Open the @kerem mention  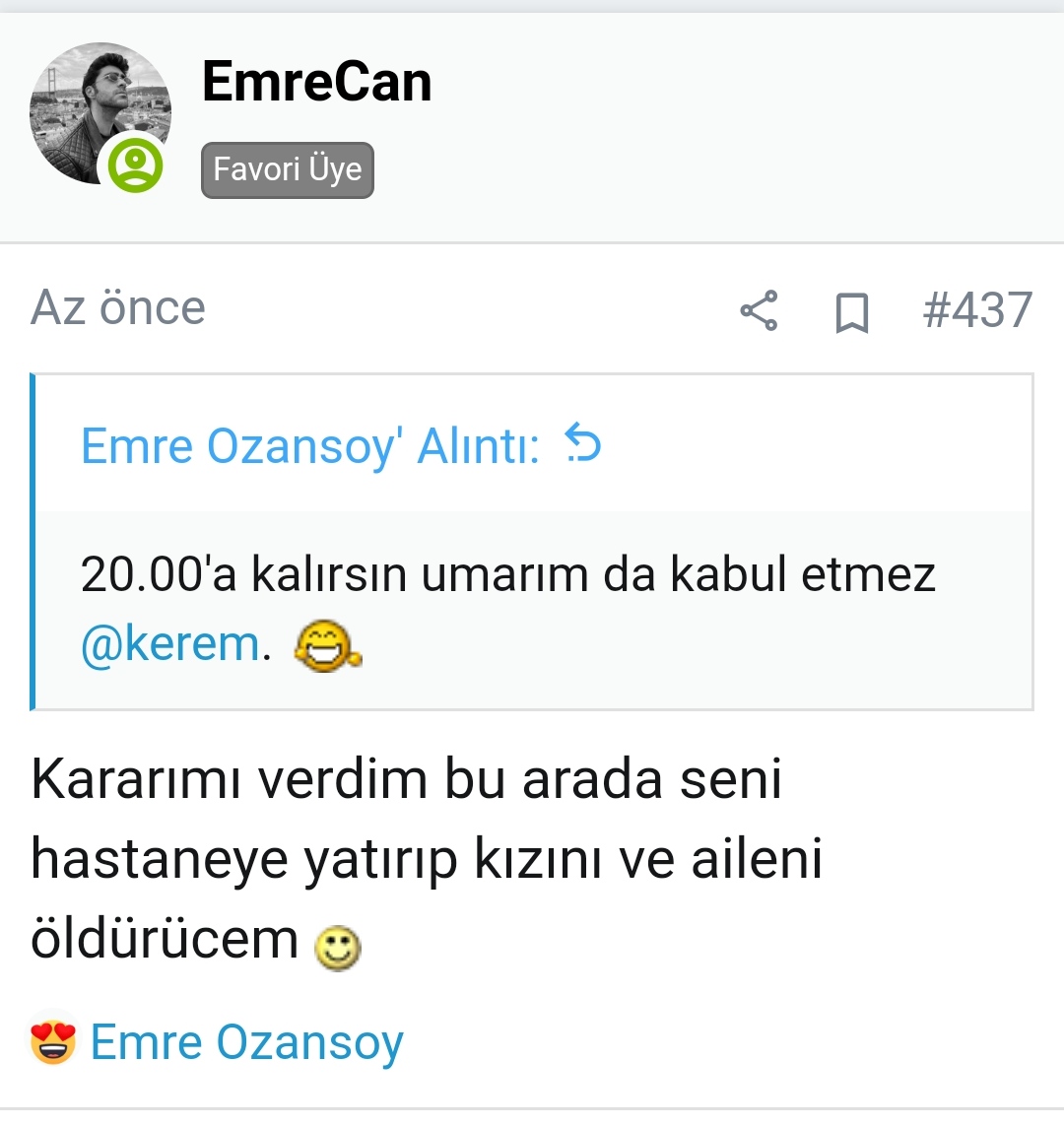click(170, 644)
